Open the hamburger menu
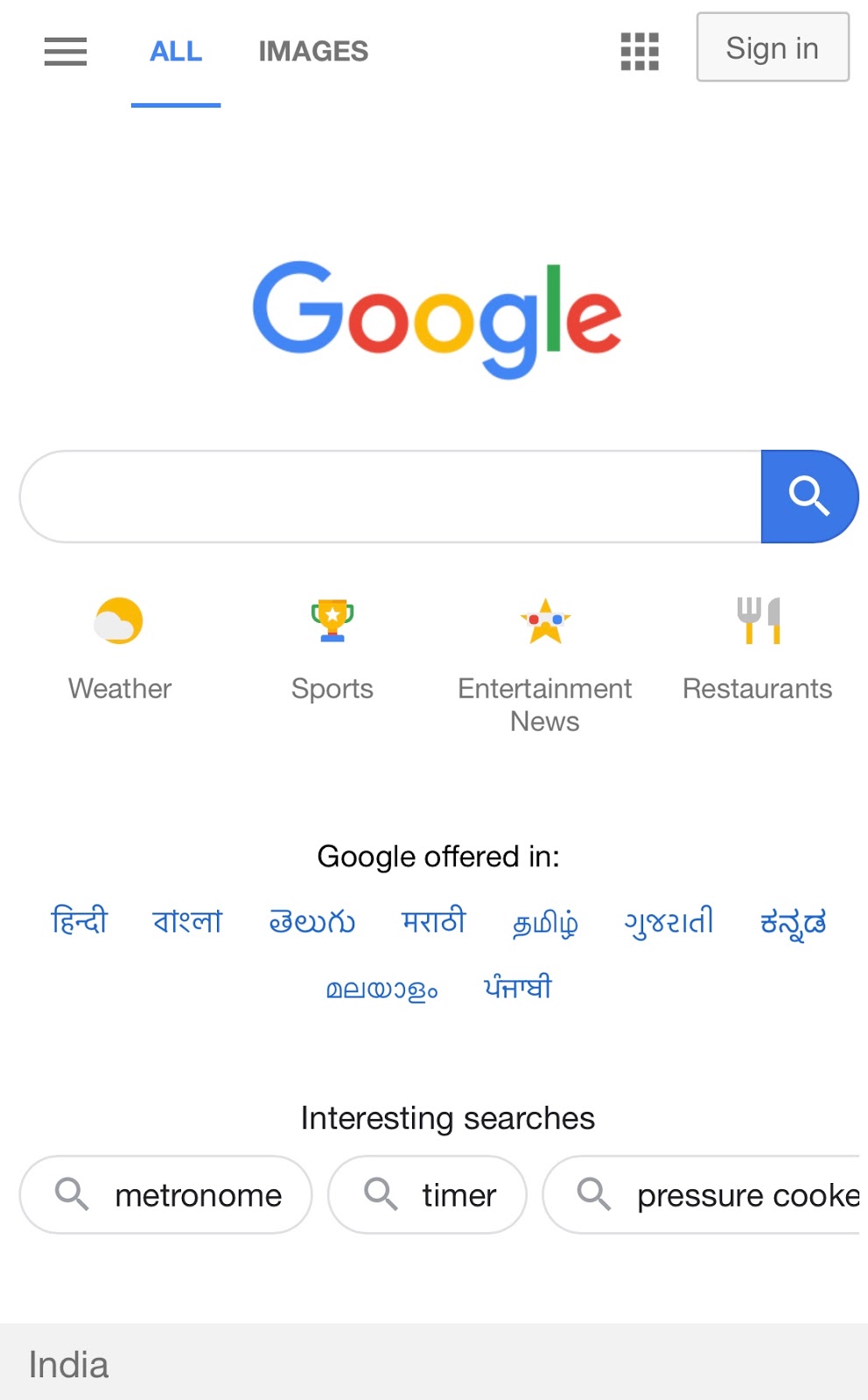868x1400 pixels. pyautogui.click(x=66, y=52)
